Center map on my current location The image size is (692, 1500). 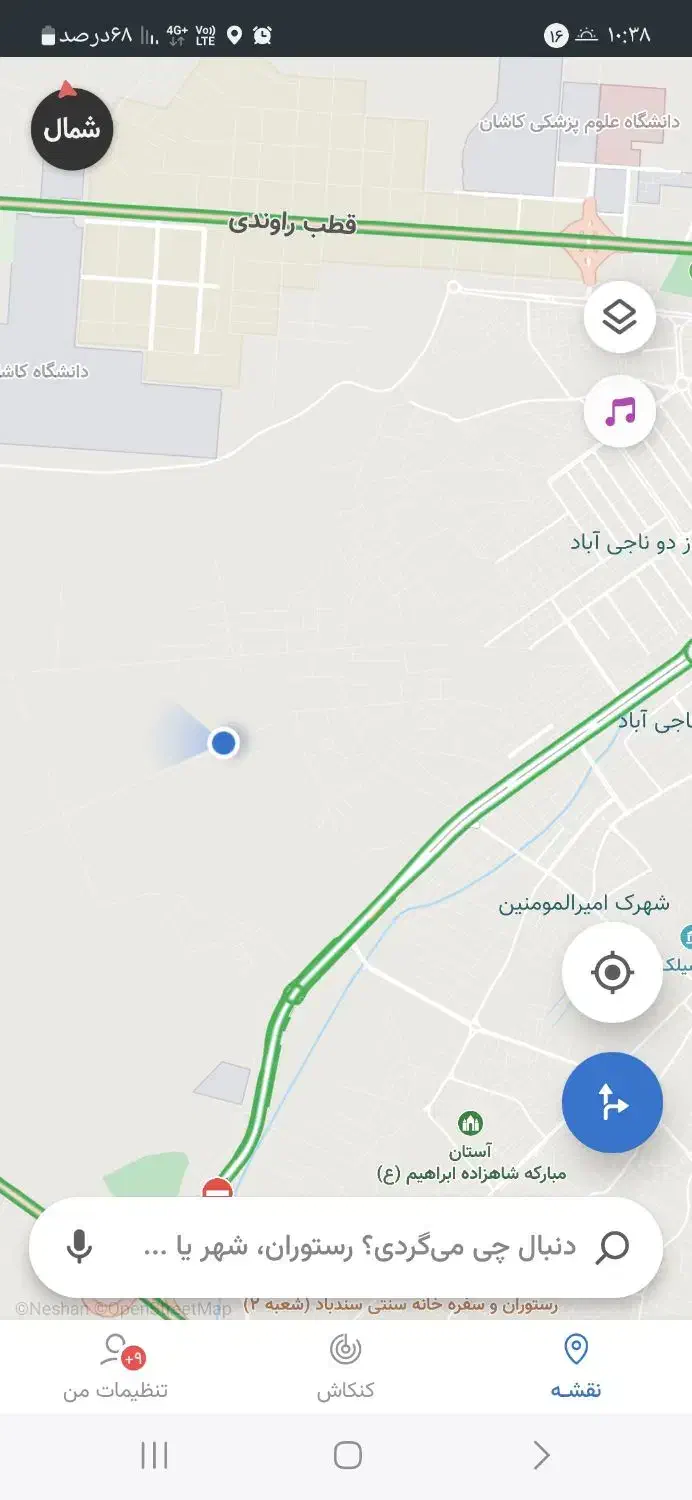612,972
